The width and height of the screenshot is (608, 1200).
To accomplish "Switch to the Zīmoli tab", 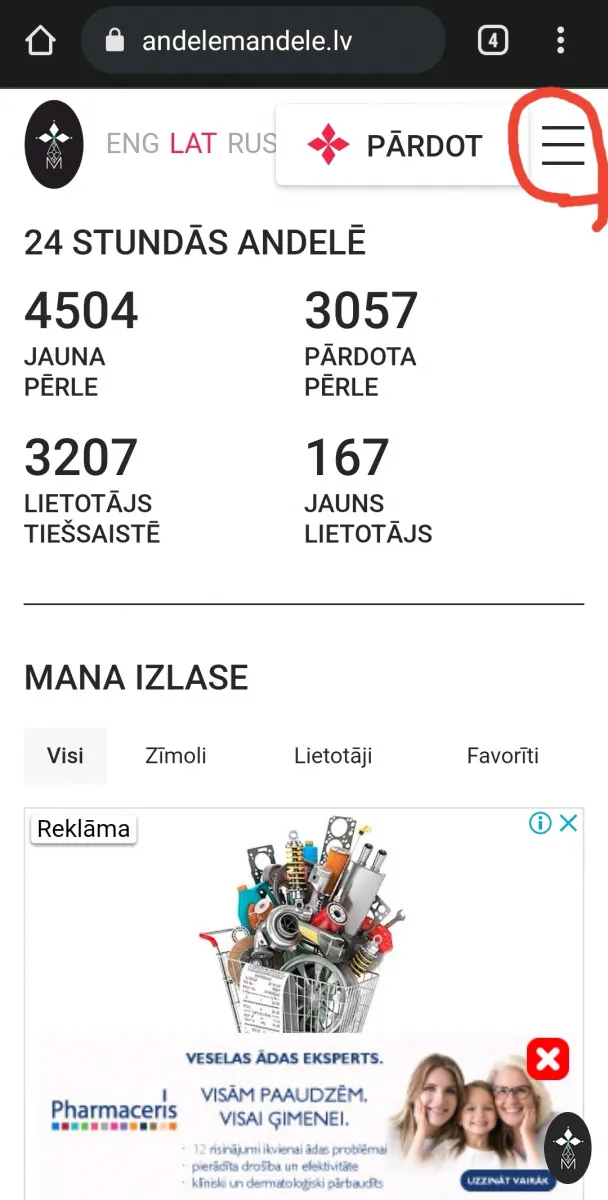I will coord(176,756).
